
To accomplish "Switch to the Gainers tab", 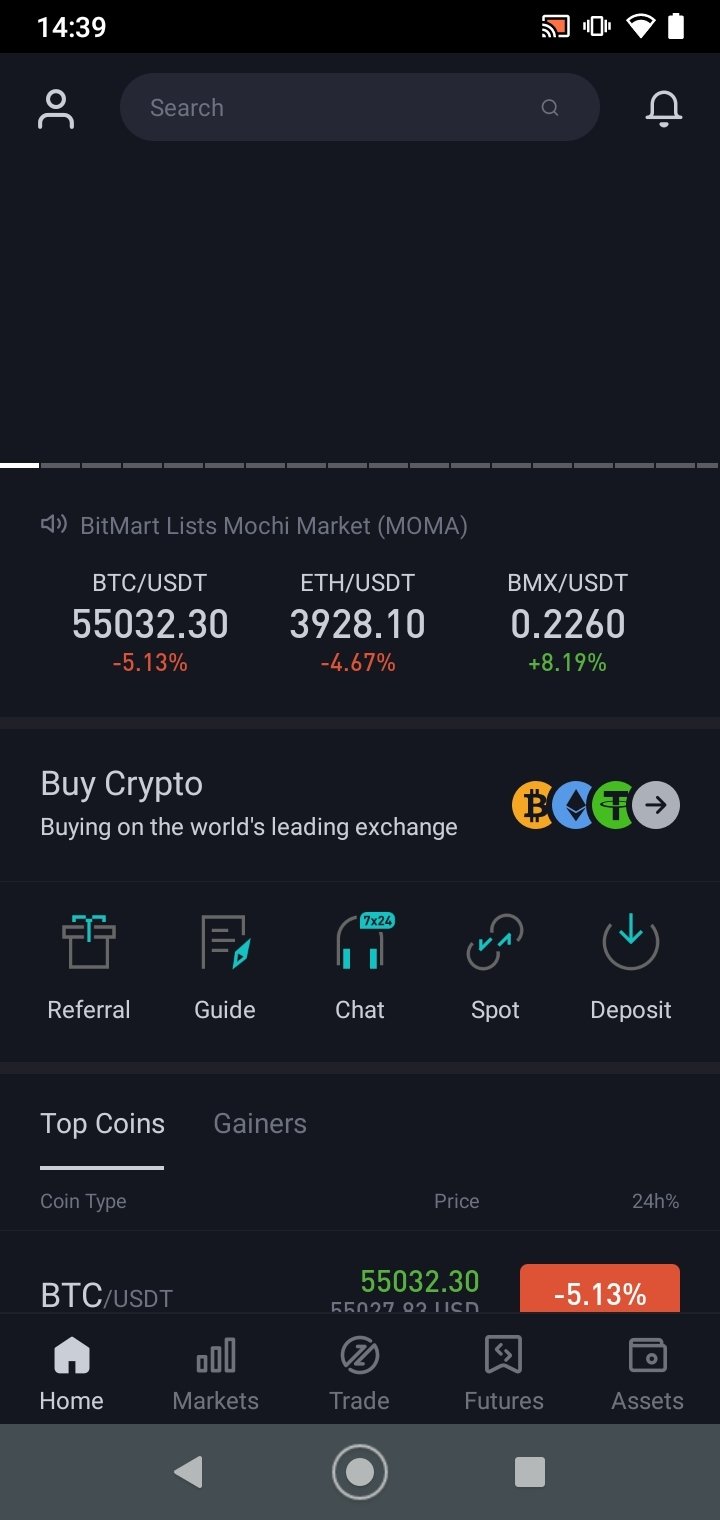I will point(260,1124).
